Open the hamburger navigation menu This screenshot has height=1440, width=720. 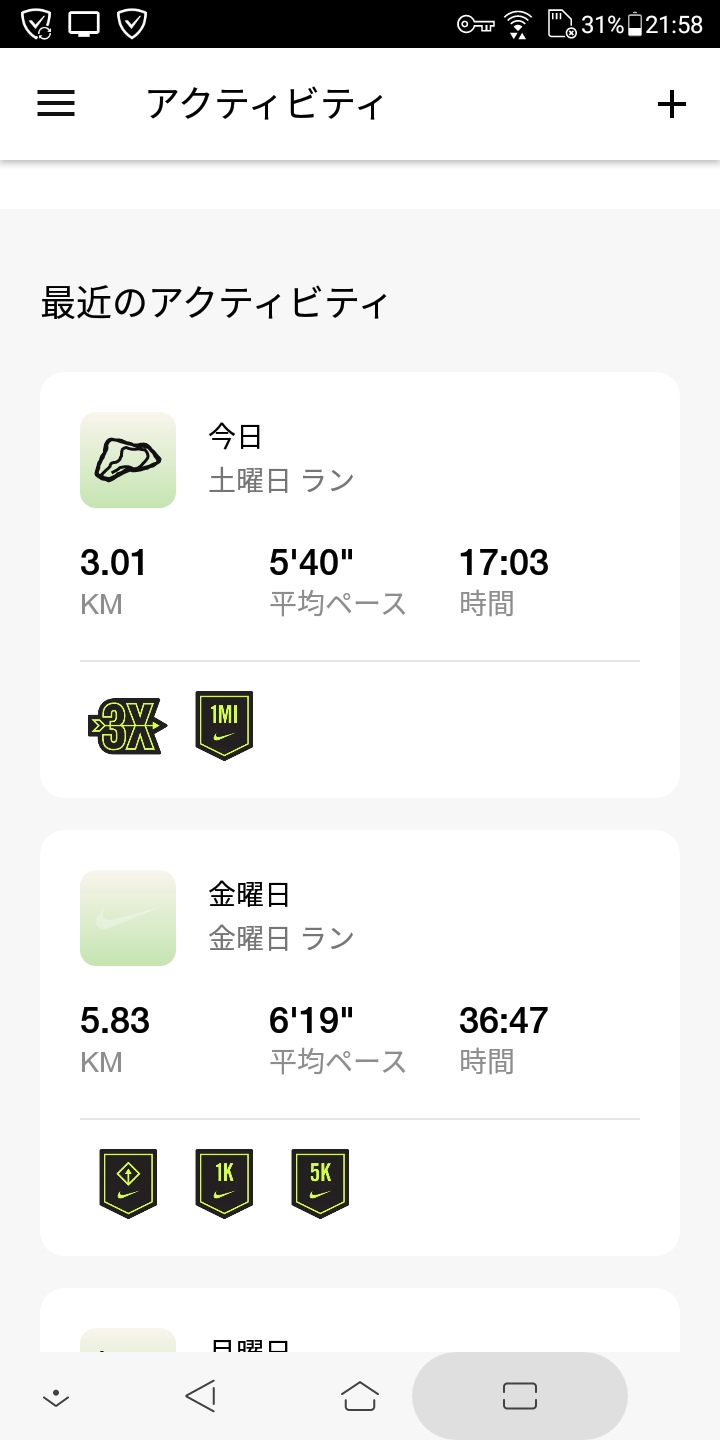(56, 104)
